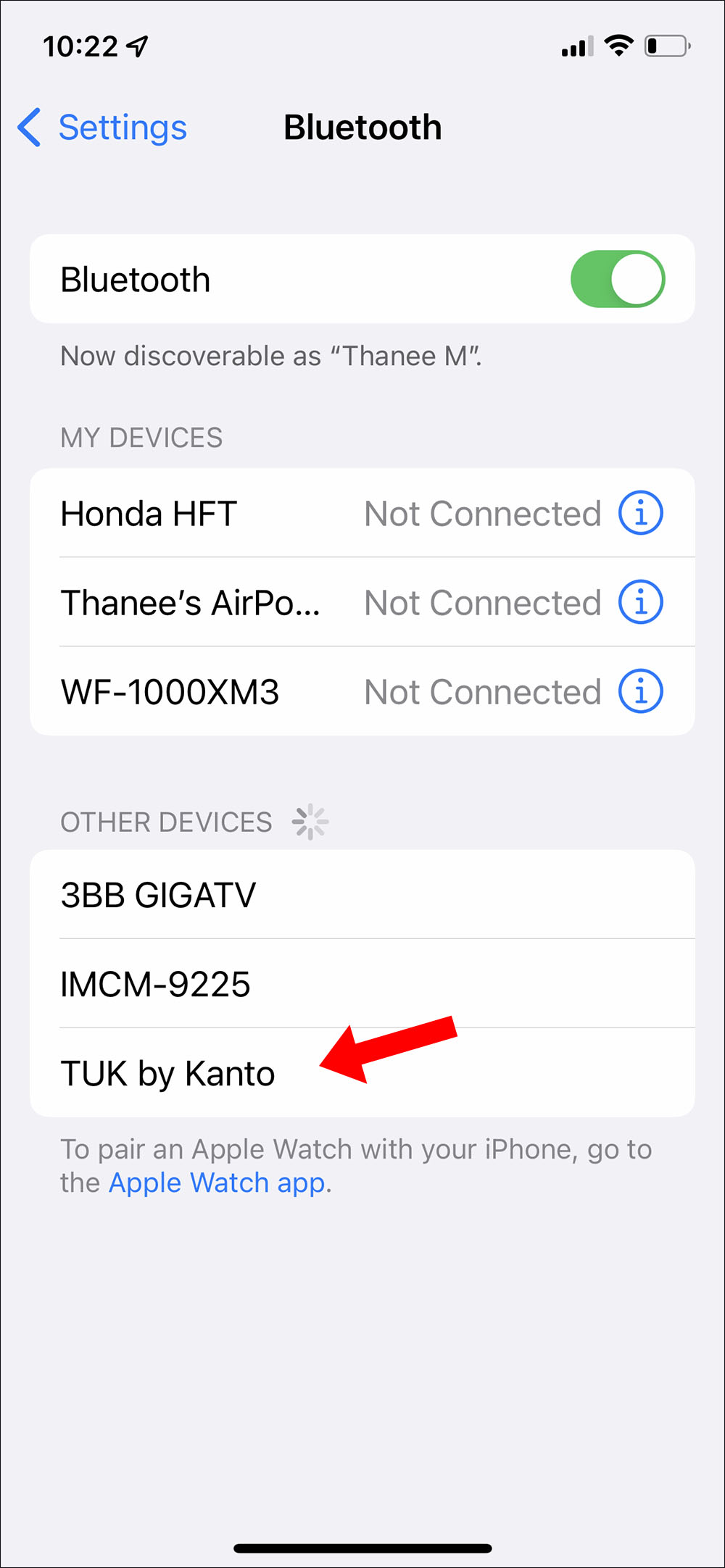Go back to Settings
The image size is (725, 1568).
pos(103,128)
